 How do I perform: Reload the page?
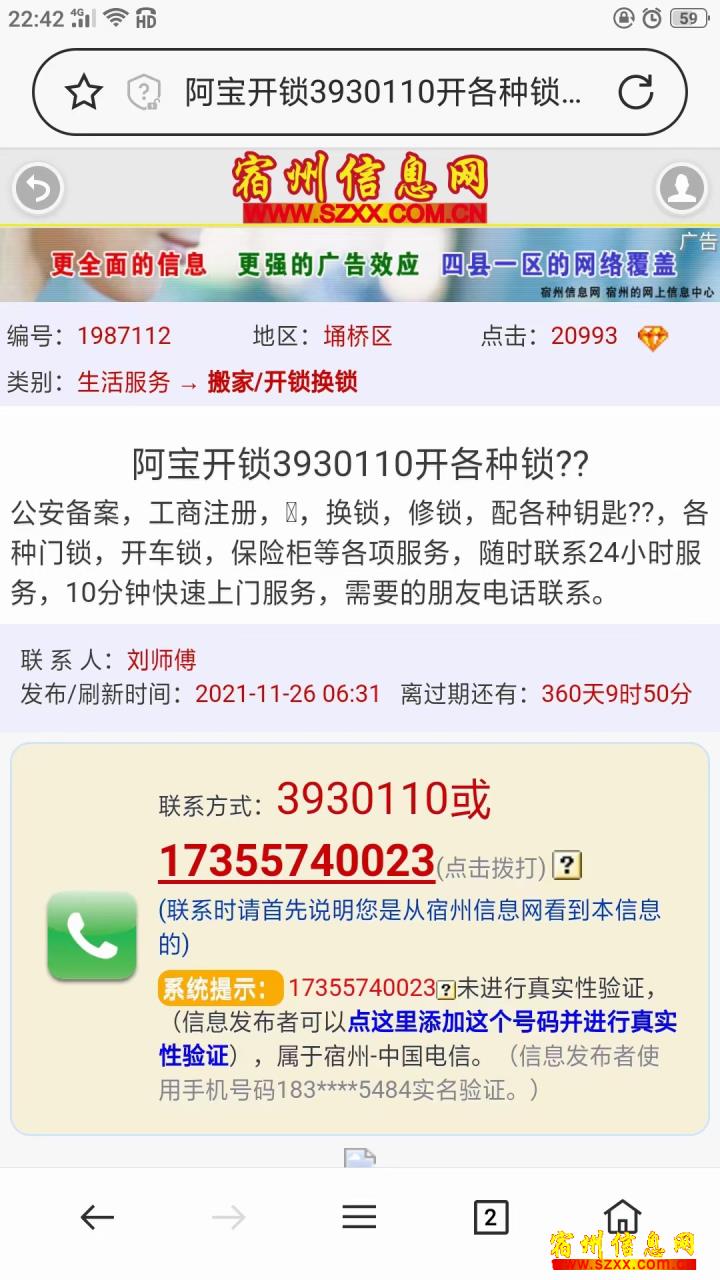coord(635,92)
